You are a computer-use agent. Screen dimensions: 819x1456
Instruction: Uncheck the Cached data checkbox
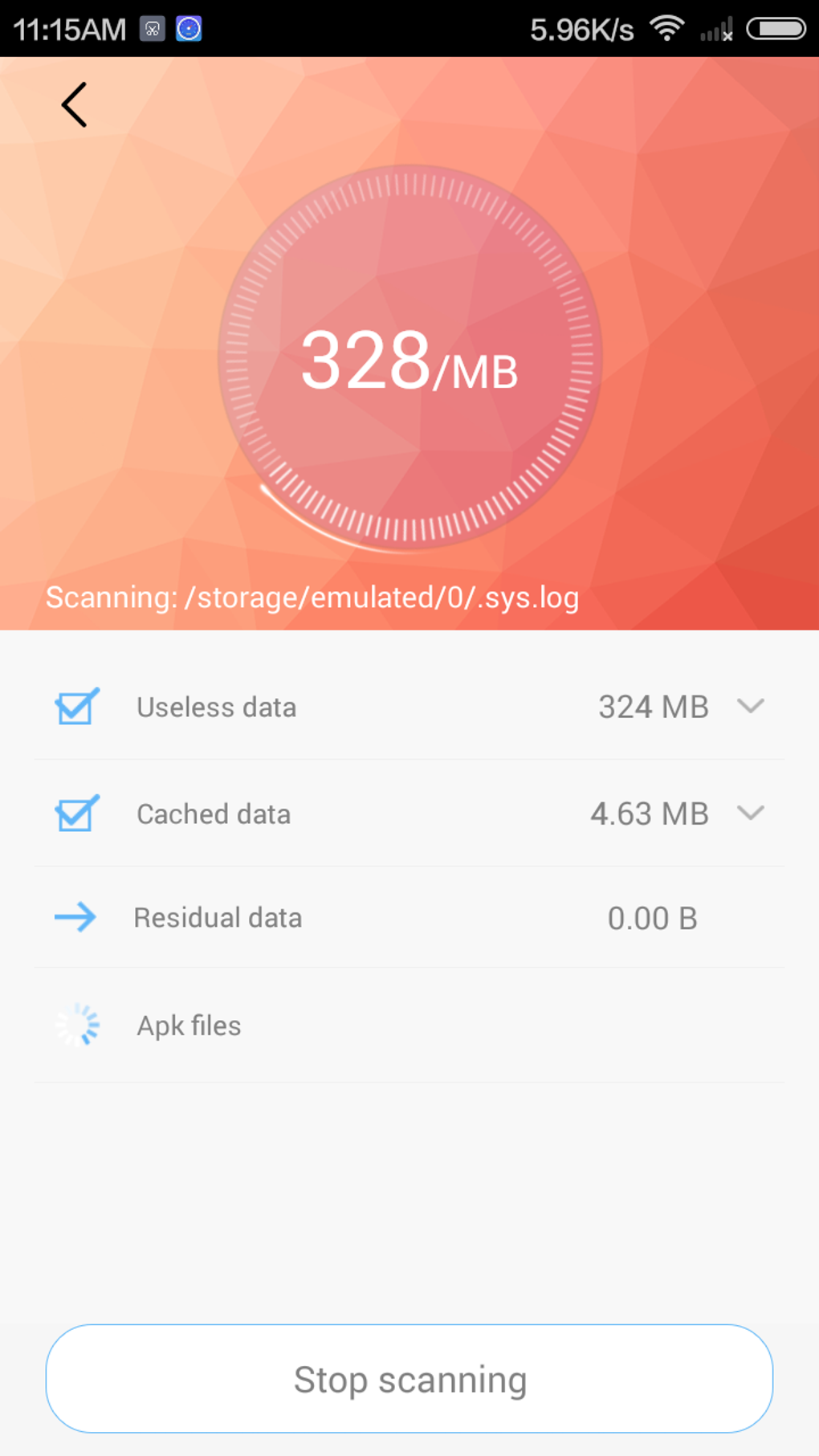[76, 814]
